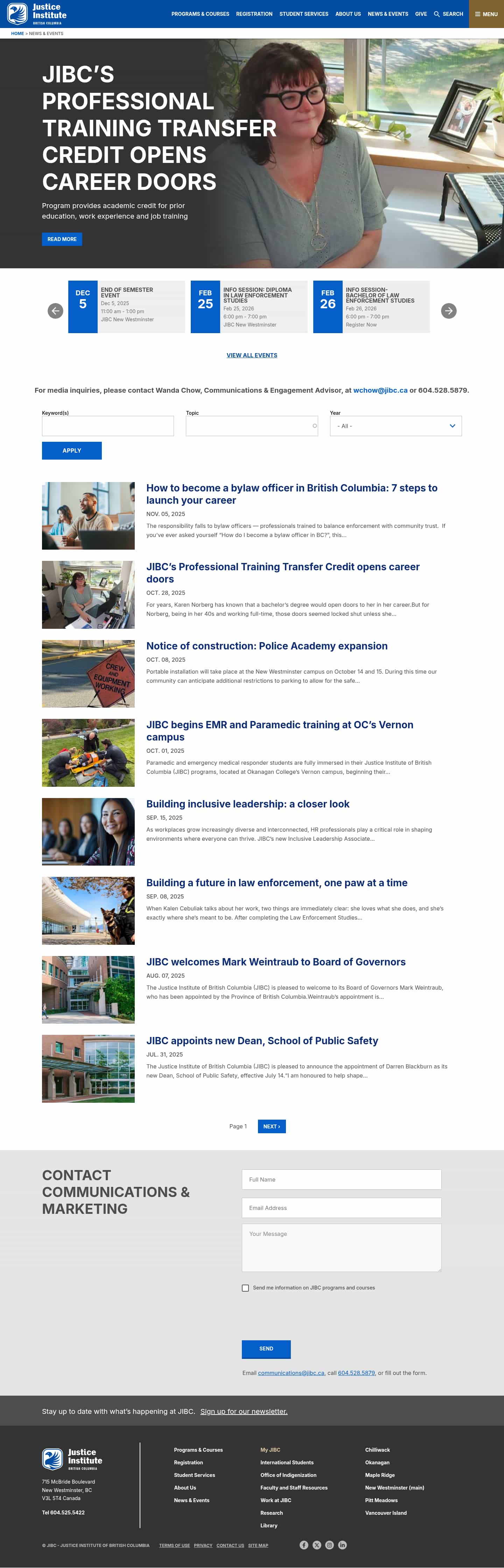This screenshot has height=1568, width=504.
Task: Expand the Year dropdown
Action: 395,426
